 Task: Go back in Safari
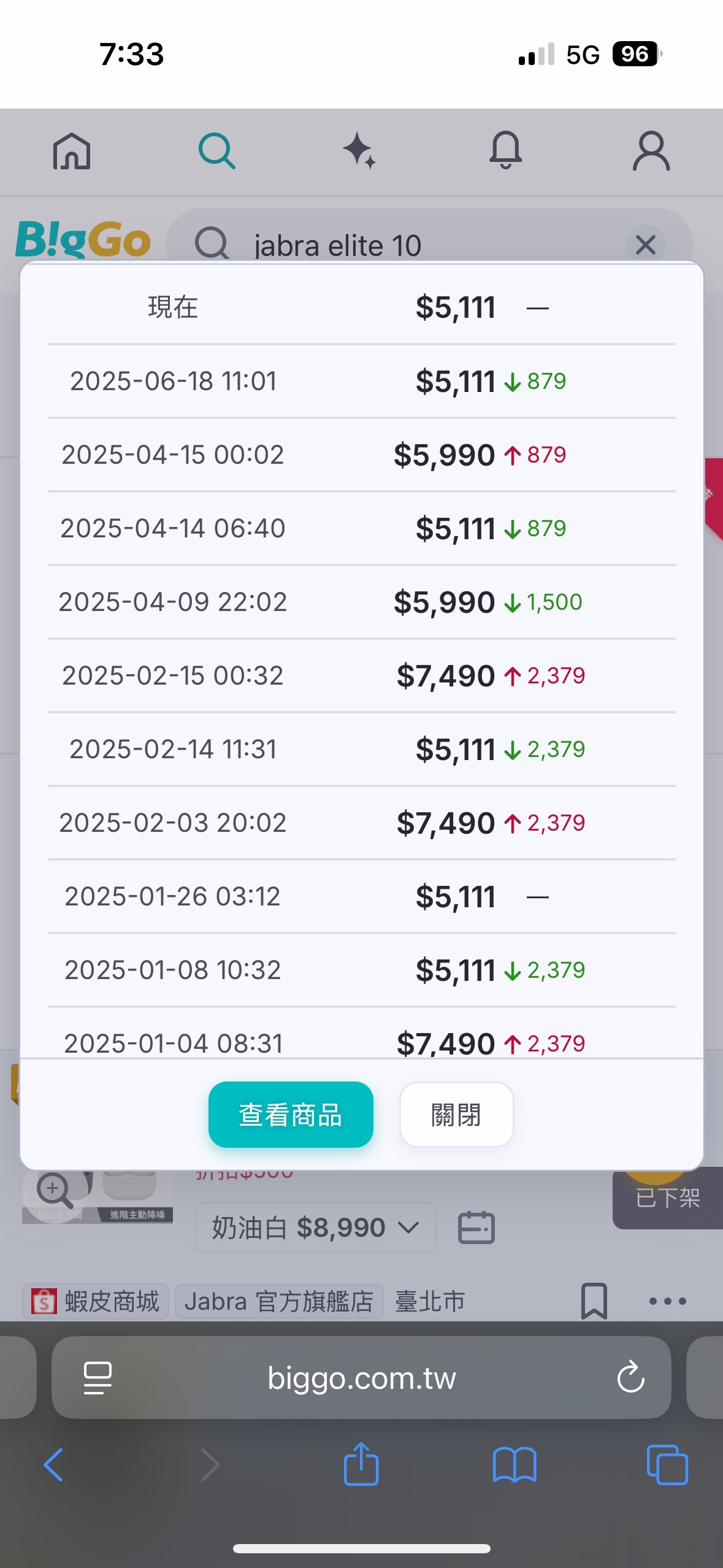pos(54,1465)
